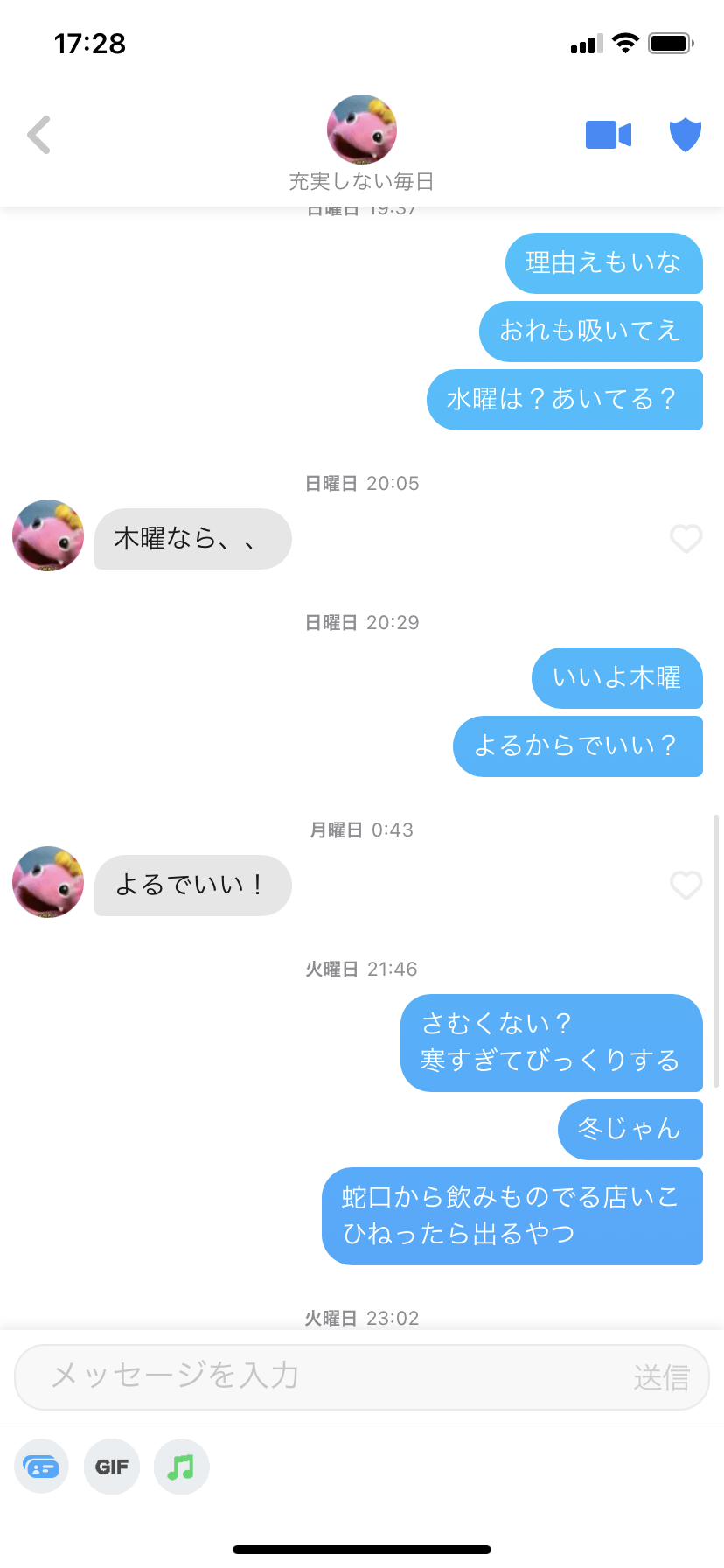Like the message よるでいい！
The height and width of the screenshot is (1568, 724).
coord(686,885)
